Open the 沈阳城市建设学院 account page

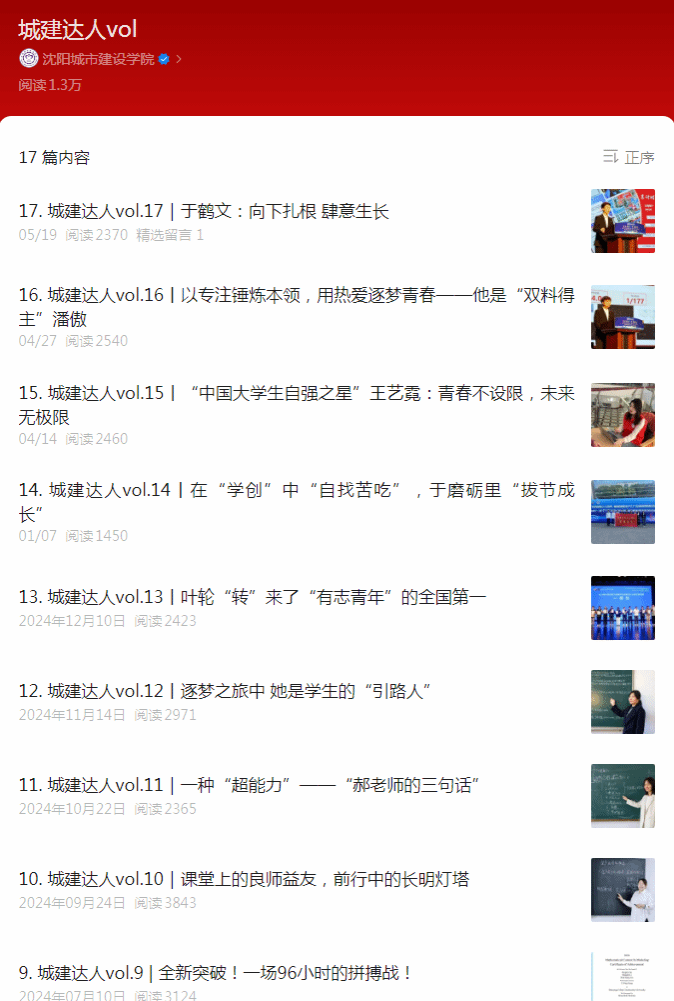[98, 59]
